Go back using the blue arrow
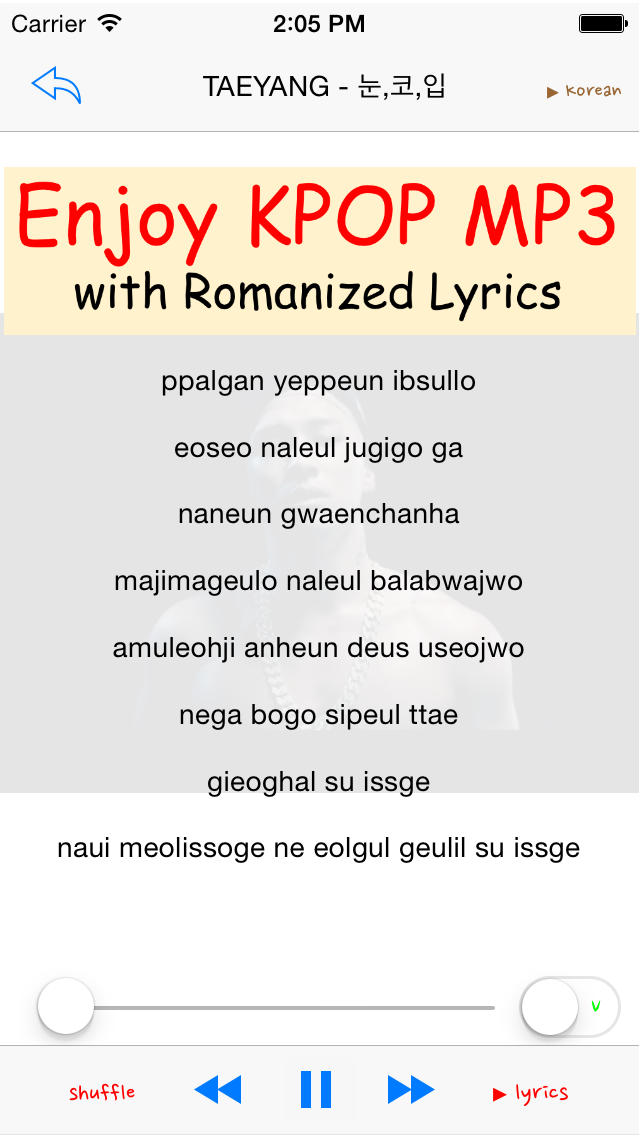 [x=56, y=86]
